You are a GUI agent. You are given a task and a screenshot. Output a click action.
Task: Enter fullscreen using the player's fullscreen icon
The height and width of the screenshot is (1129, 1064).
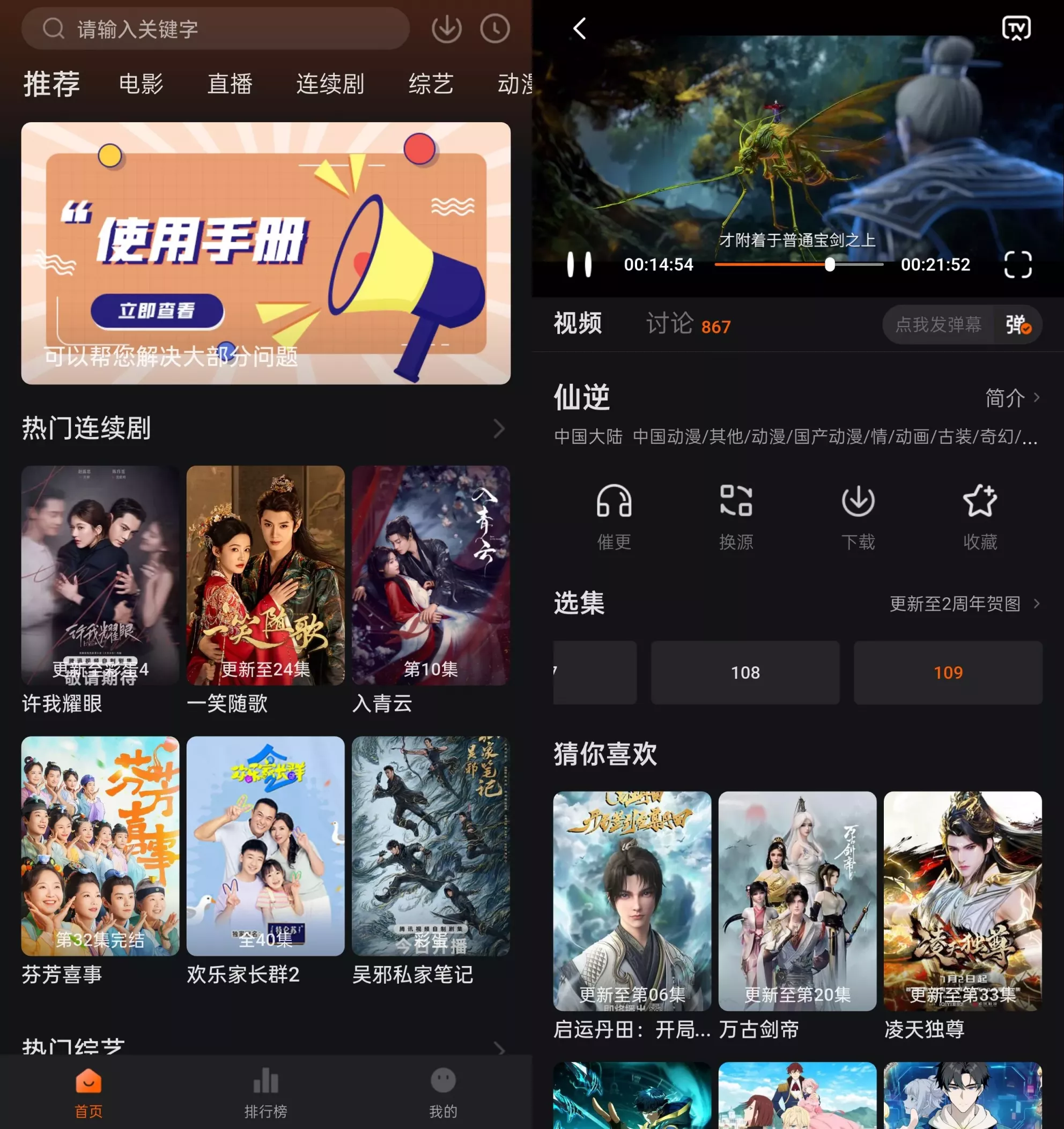pyautogui.click(x=1019, y=264)
